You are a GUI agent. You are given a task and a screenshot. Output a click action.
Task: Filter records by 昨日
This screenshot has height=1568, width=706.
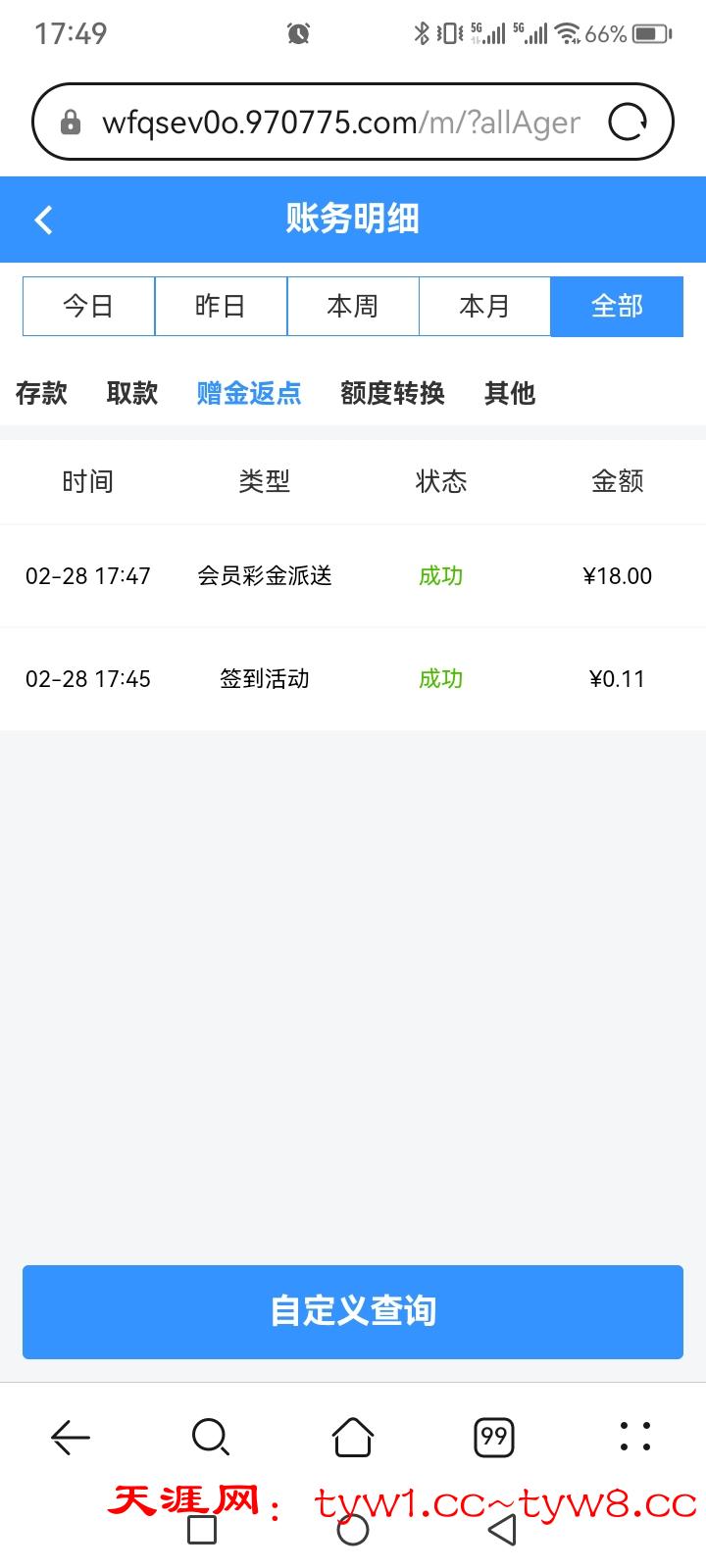pyautogui.click(x=221, y=307)
